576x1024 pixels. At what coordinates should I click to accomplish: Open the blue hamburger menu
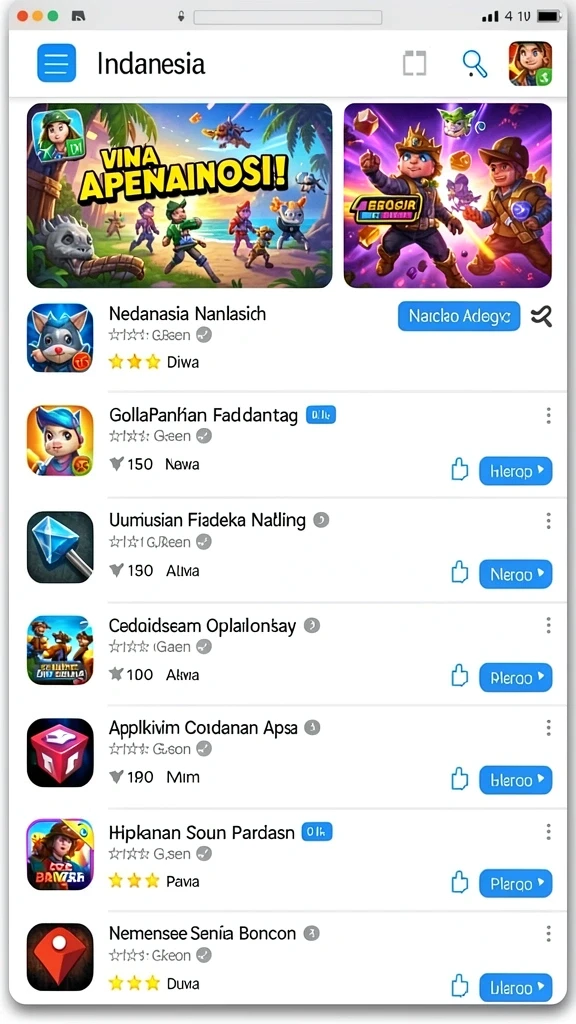click(56, 63)
